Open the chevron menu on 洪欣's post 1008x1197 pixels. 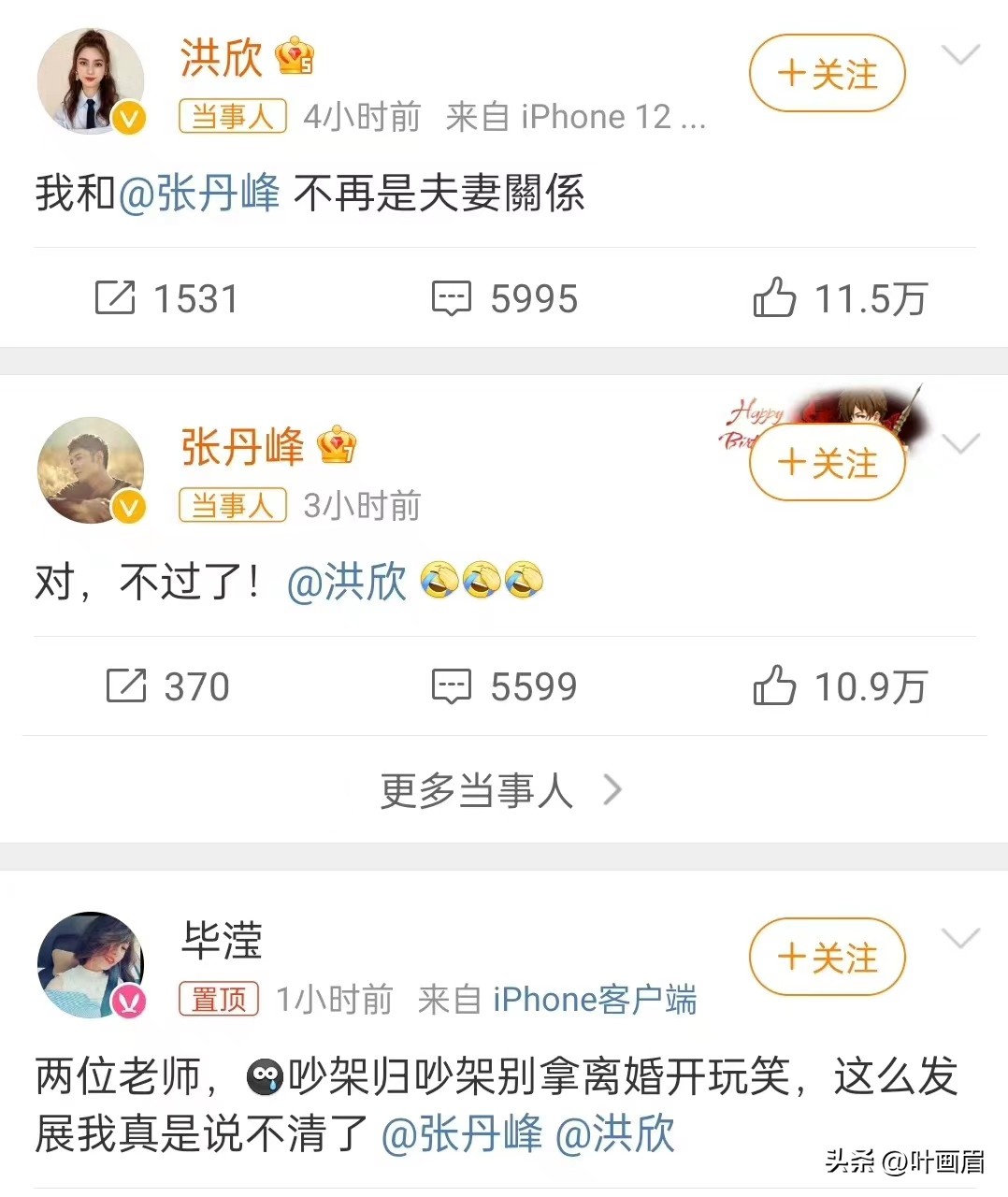[x=961, y=53]
